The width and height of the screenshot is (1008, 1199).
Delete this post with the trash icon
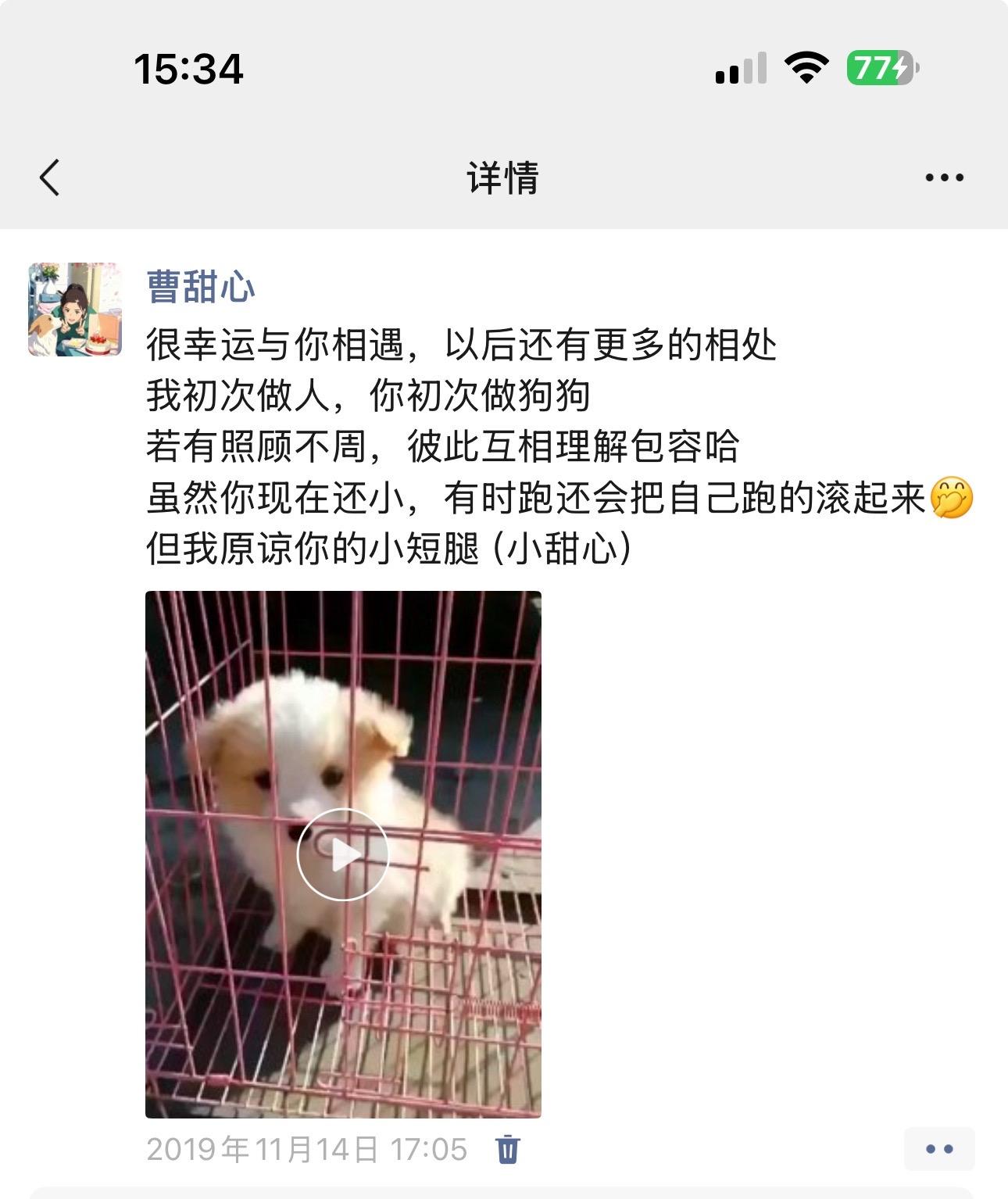click(507, 1149)
